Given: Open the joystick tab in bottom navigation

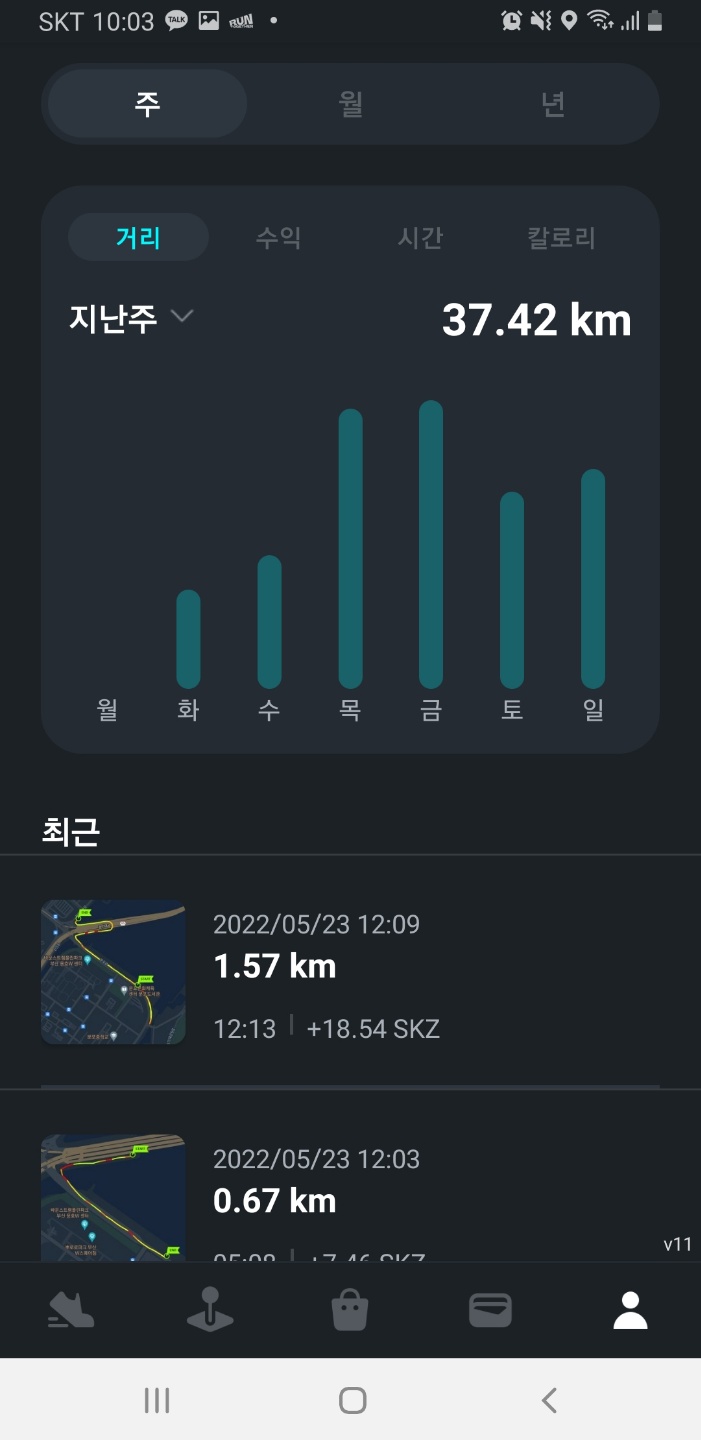Looking at the screenshot, I should point(210,1310).
